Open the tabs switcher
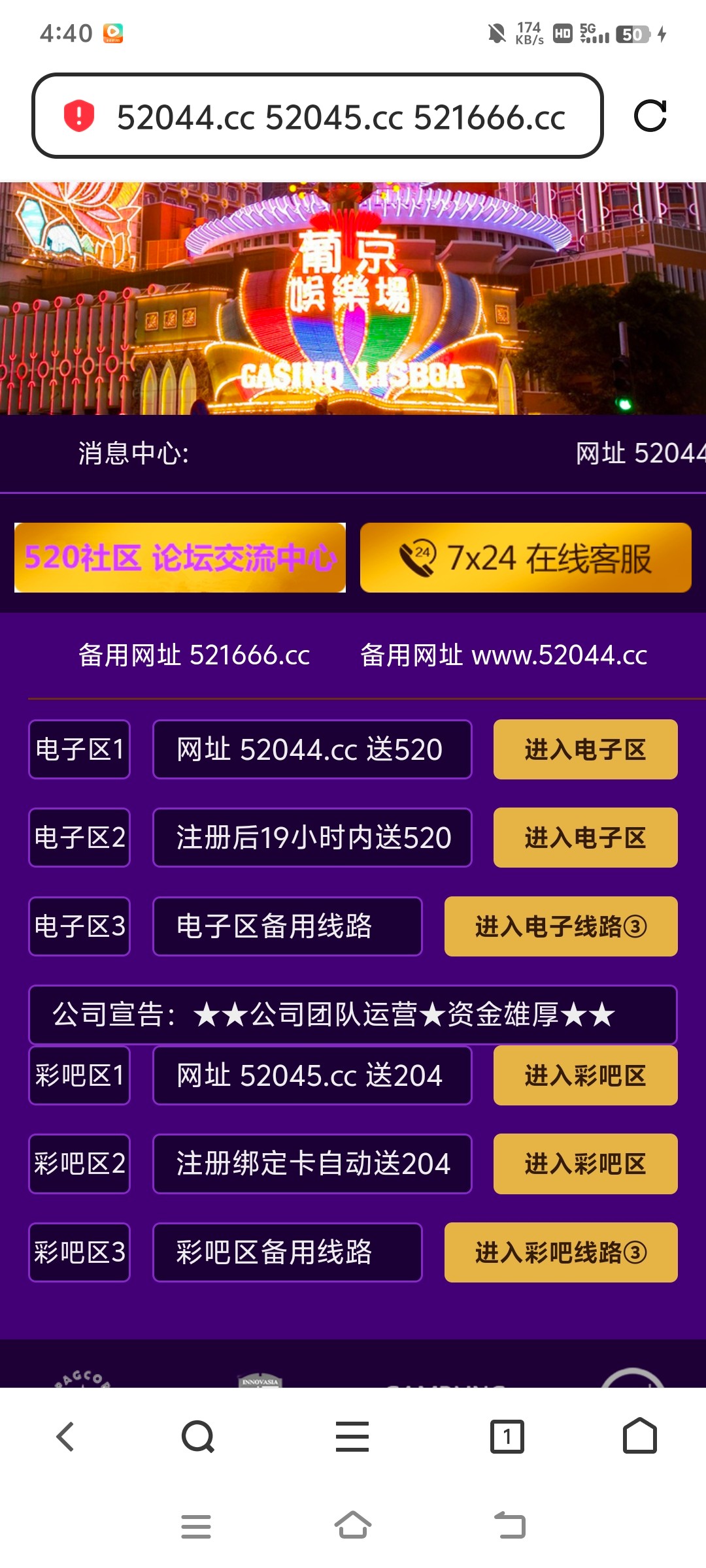Image resolution: width=706 pixels, height=1568 pixels. (x=507, y=1437)
